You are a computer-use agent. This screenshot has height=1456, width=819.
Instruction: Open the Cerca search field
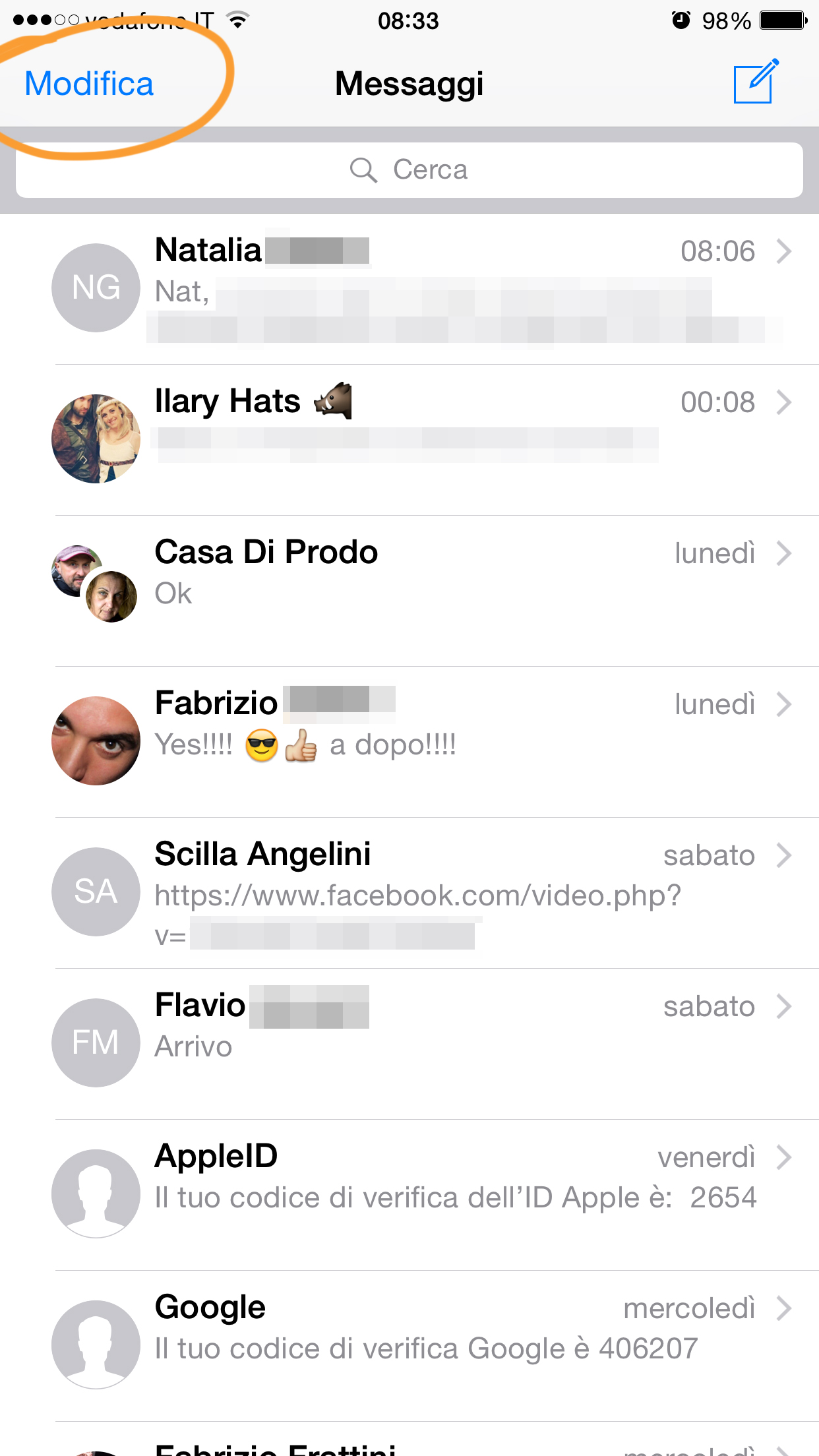[409, 170]
